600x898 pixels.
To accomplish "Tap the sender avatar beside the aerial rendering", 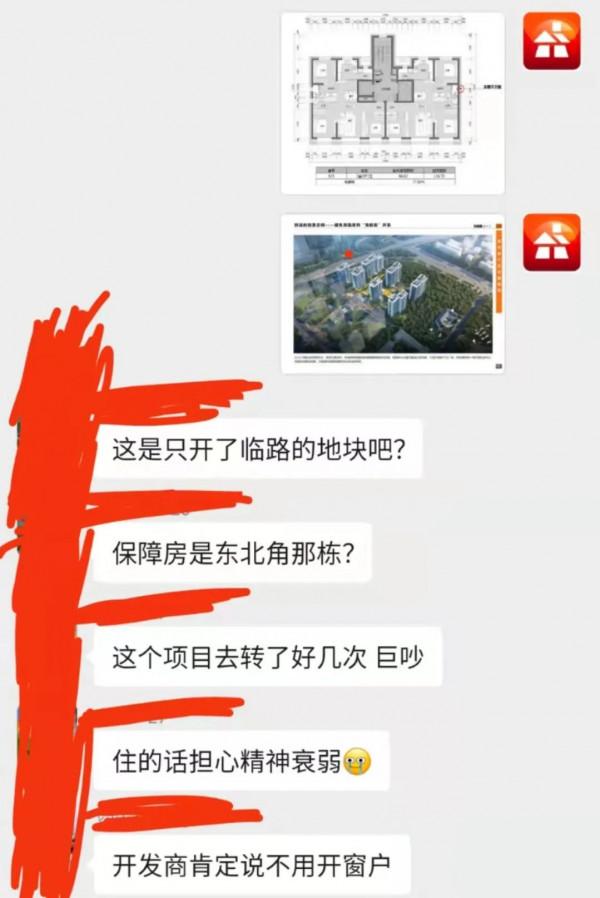I will click(x=551, y=242).
